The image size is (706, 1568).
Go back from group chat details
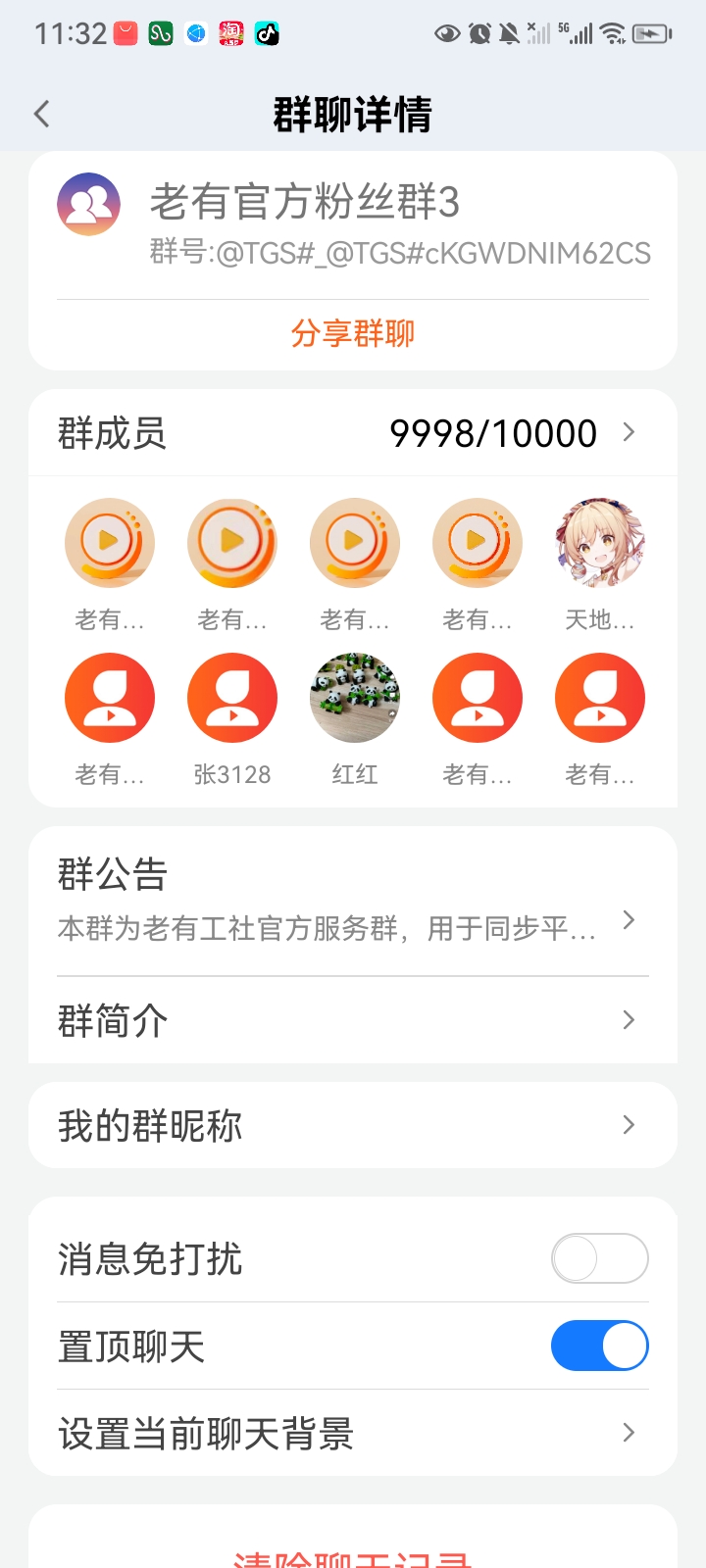(41, 114)
